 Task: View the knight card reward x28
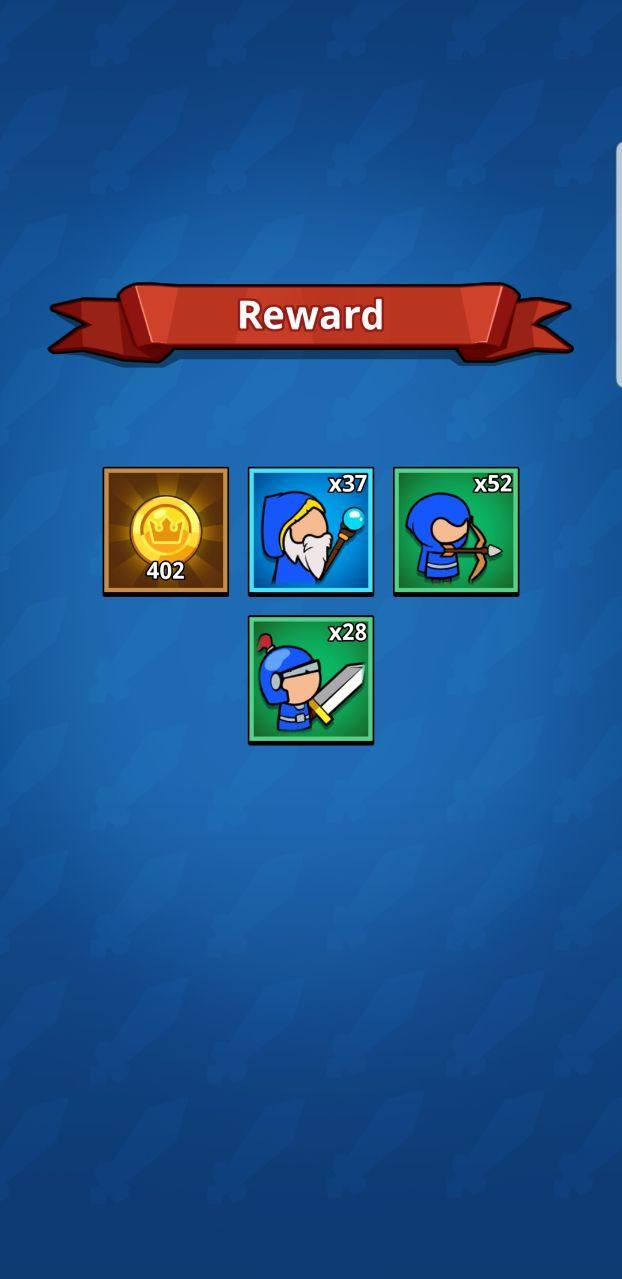pyautogui.click(x=311, y=679)
